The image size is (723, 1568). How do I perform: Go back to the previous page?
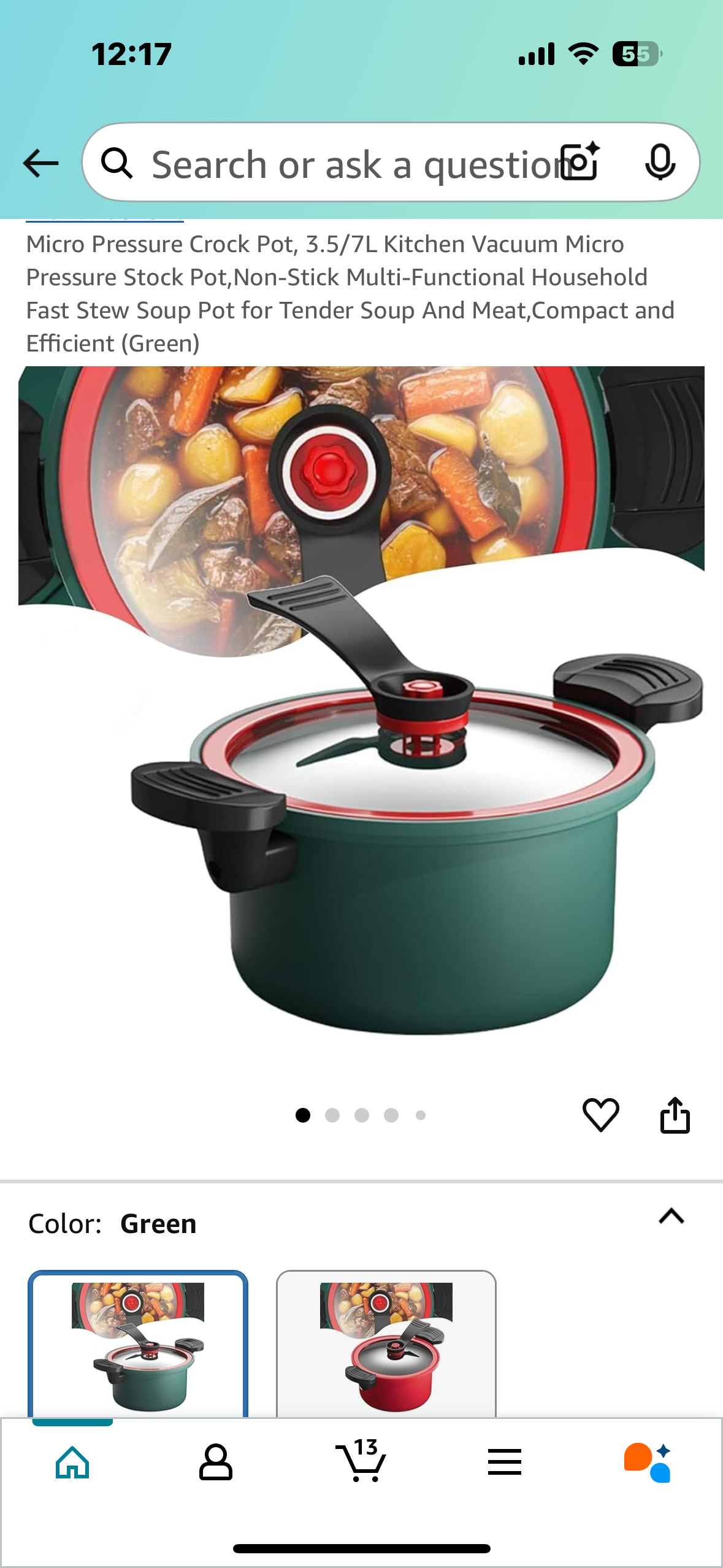click(x=40, y=163)
